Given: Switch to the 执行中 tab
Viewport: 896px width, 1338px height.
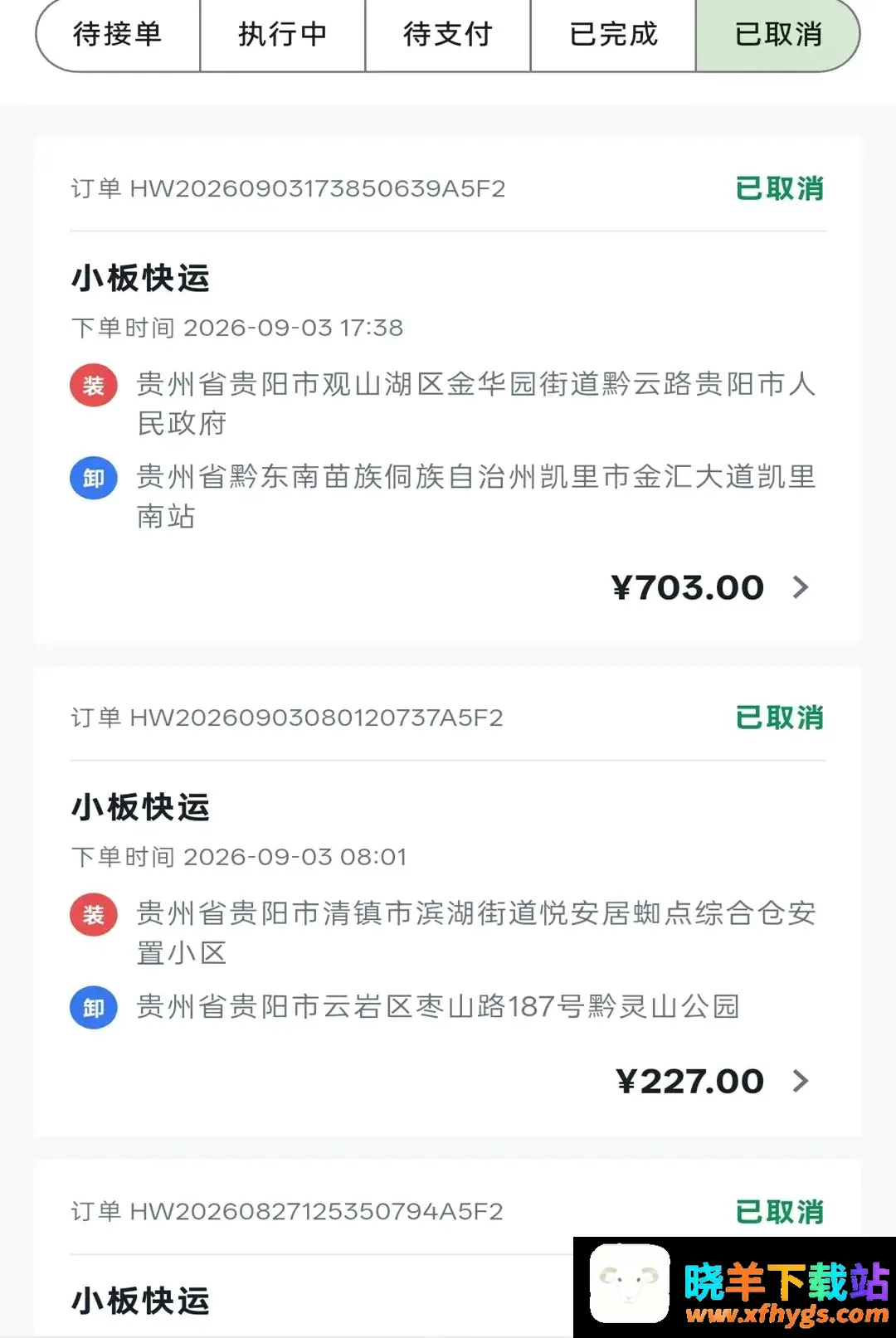Looking at the screenshot, I should click(282, 35).
